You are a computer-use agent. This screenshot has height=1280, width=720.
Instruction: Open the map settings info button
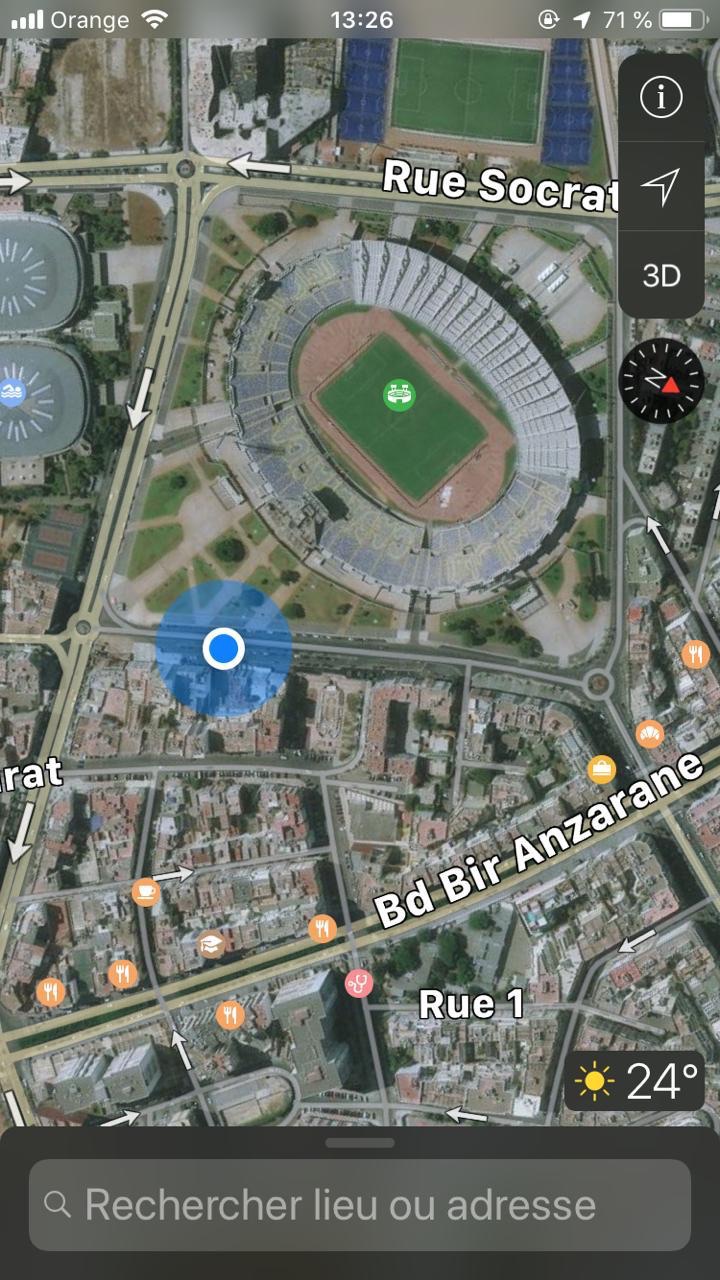661,98
